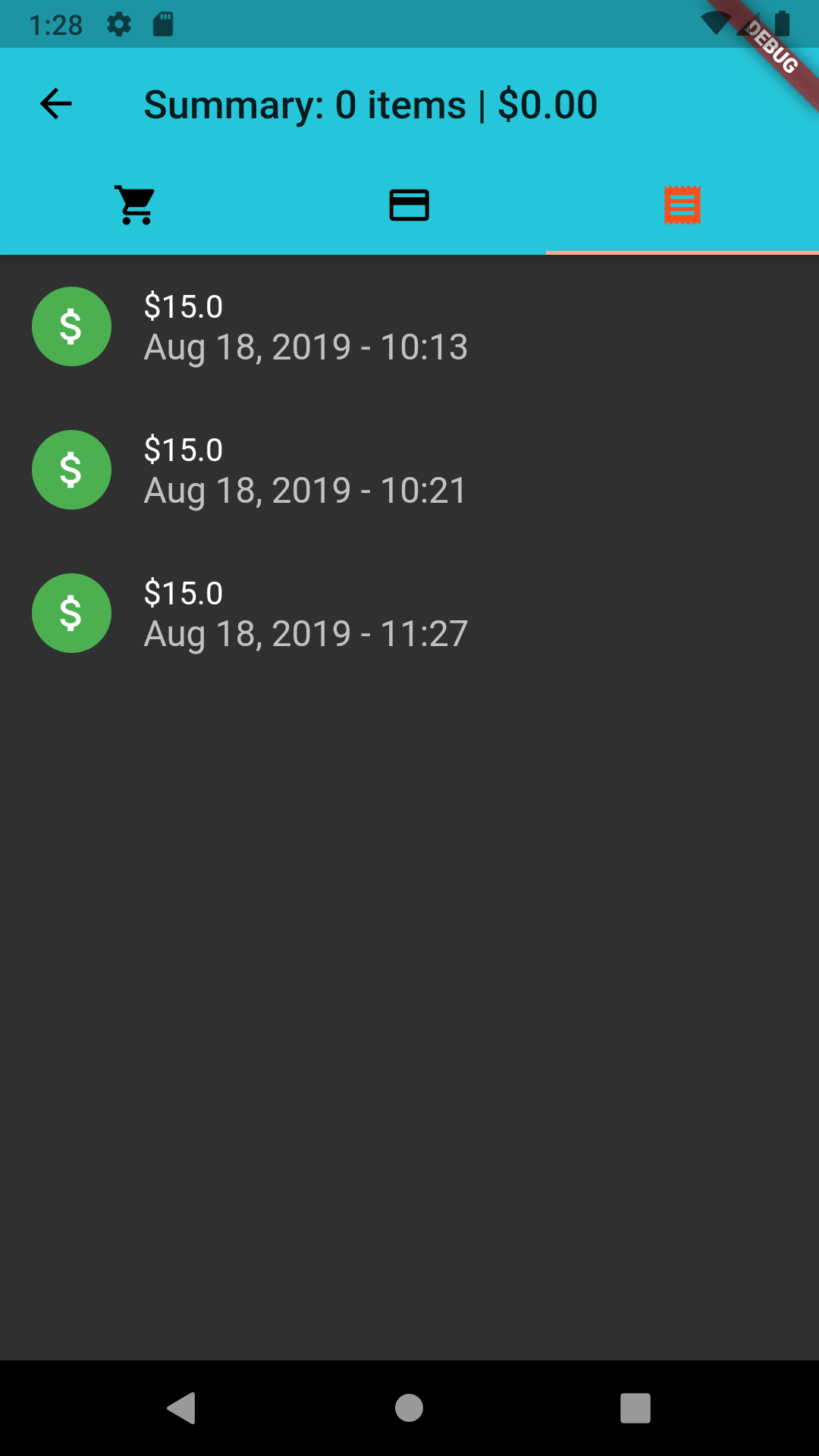
Task: Tap the system home button
Action: pos(409,1408)
